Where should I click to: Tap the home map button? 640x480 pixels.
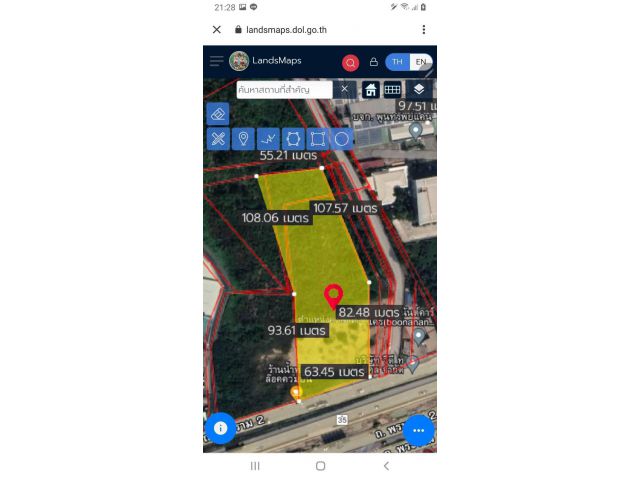[x=371, y=89]
